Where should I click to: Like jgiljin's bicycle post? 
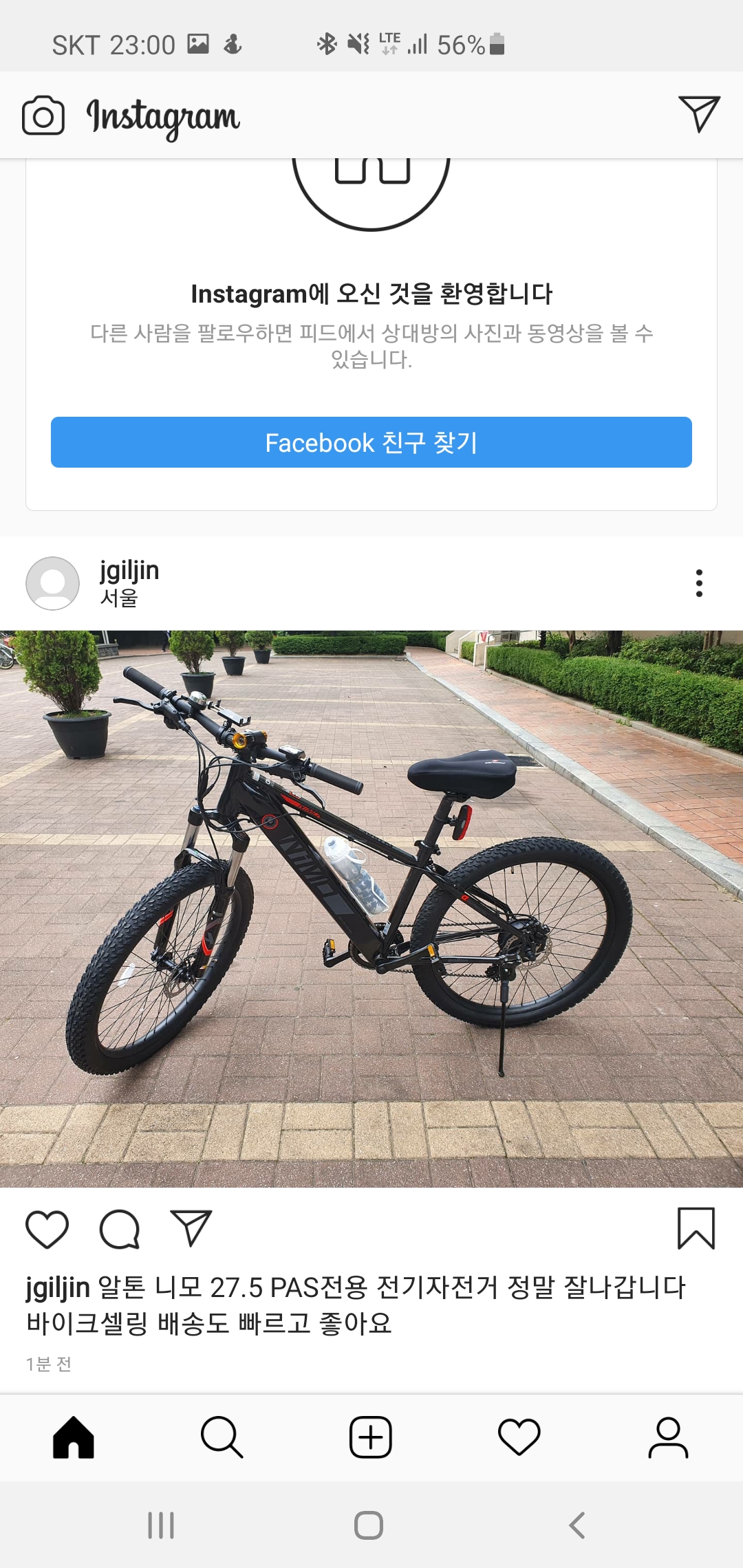[47, 1229]
